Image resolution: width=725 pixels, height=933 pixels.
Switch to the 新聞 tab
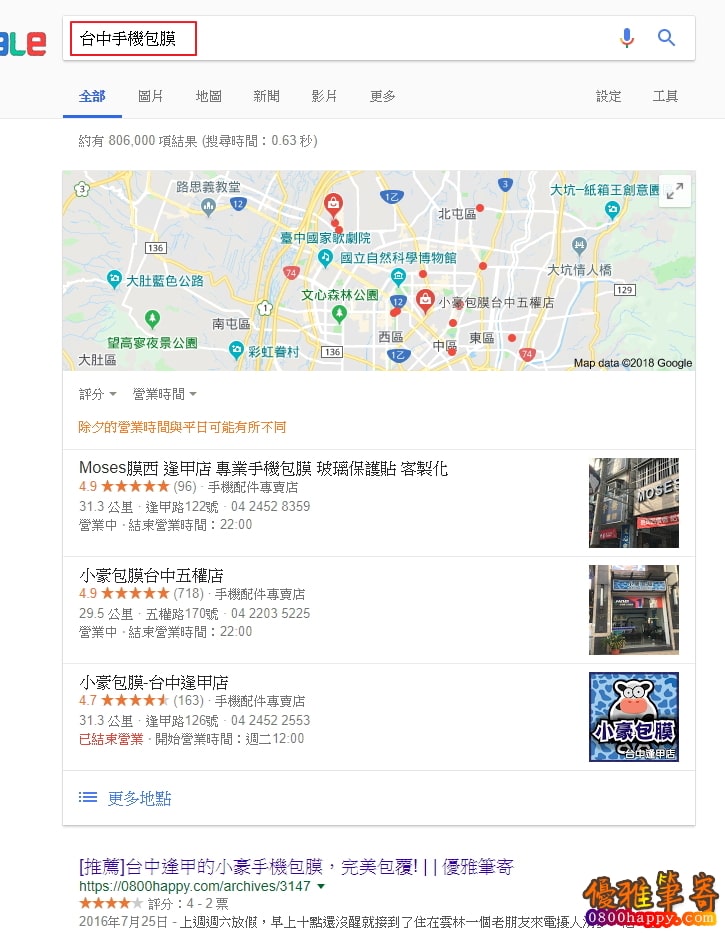(x=267, y=96)
